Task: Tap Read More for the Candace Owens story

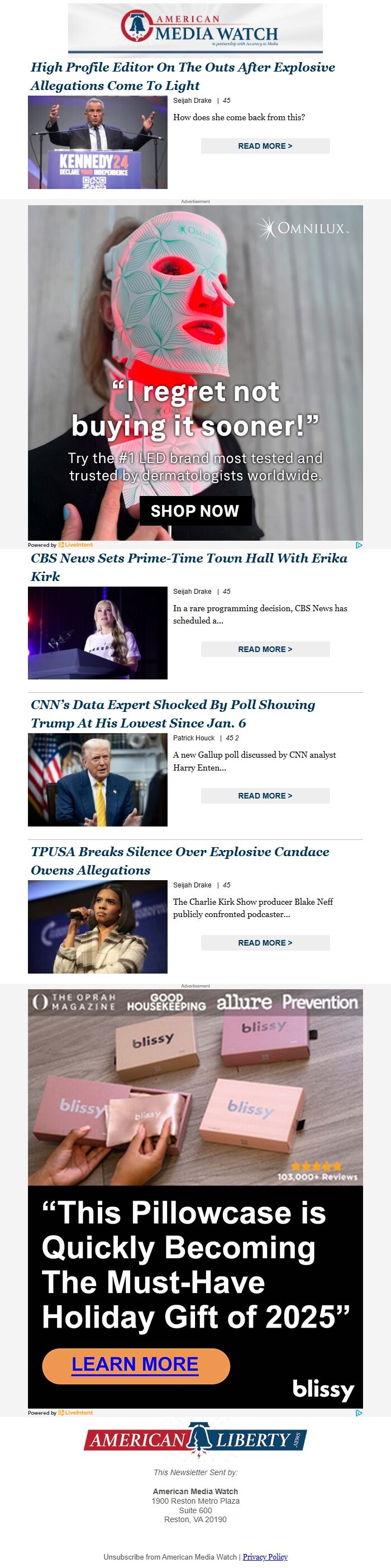Action: pos(265,943)
